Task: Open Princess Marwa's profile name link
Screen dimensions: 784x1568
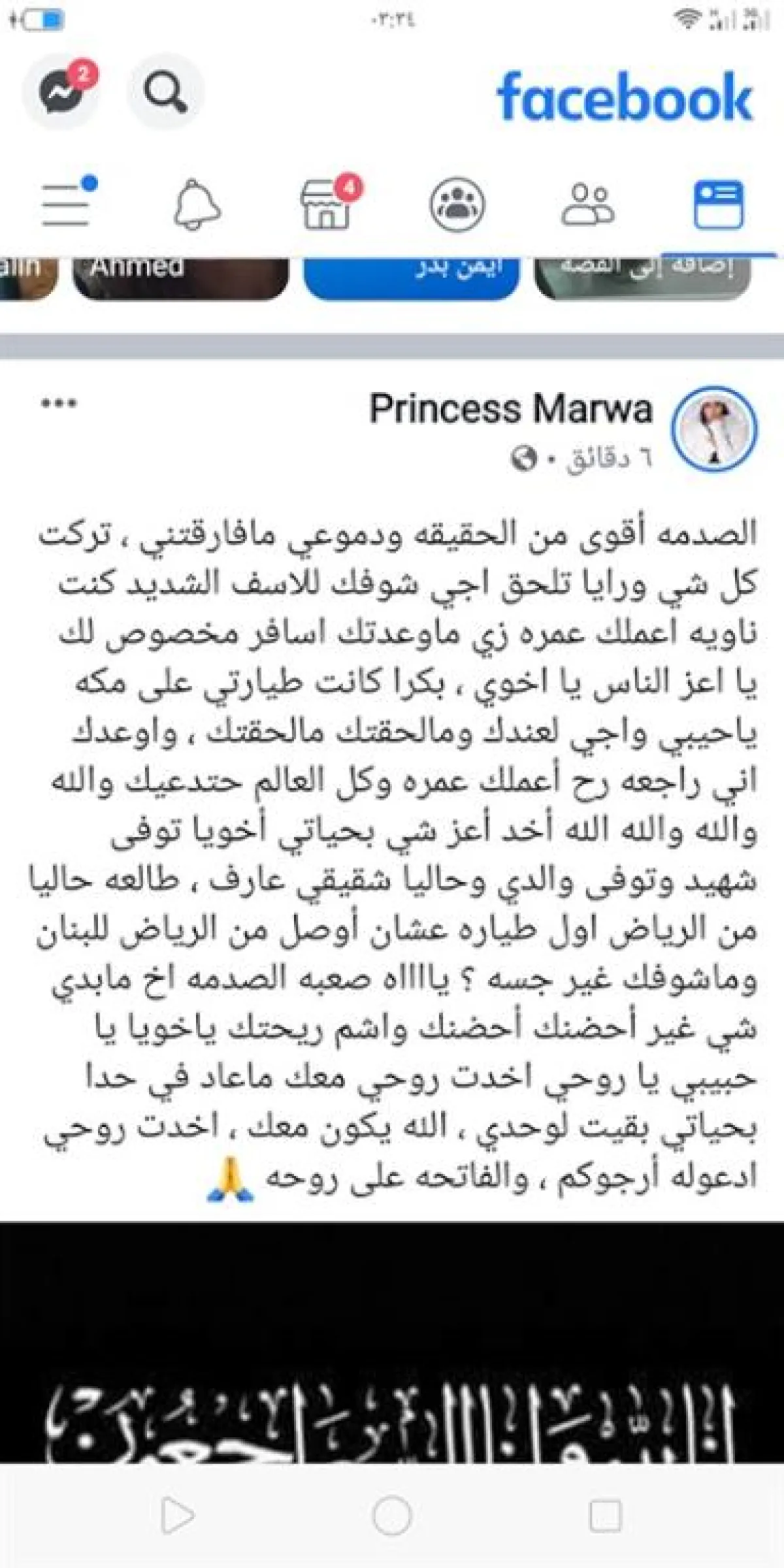Action: point(511,409)
